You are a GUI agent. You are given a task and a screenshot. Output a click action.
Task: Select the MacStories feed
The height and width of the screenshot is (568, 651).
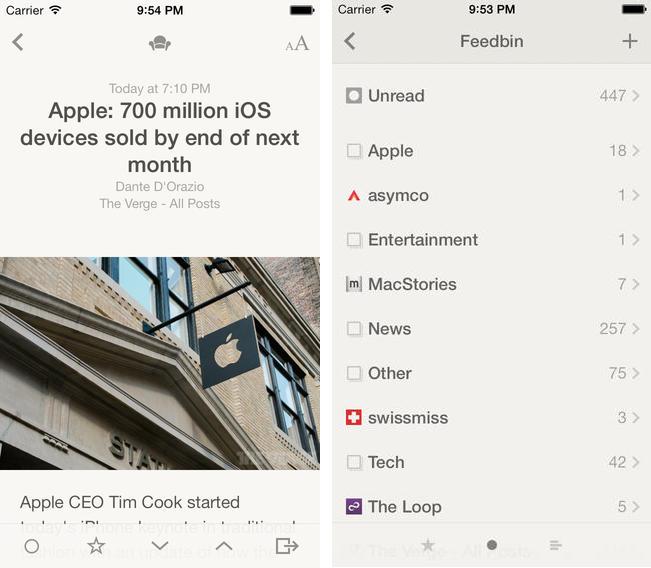[x=491, y=284]
